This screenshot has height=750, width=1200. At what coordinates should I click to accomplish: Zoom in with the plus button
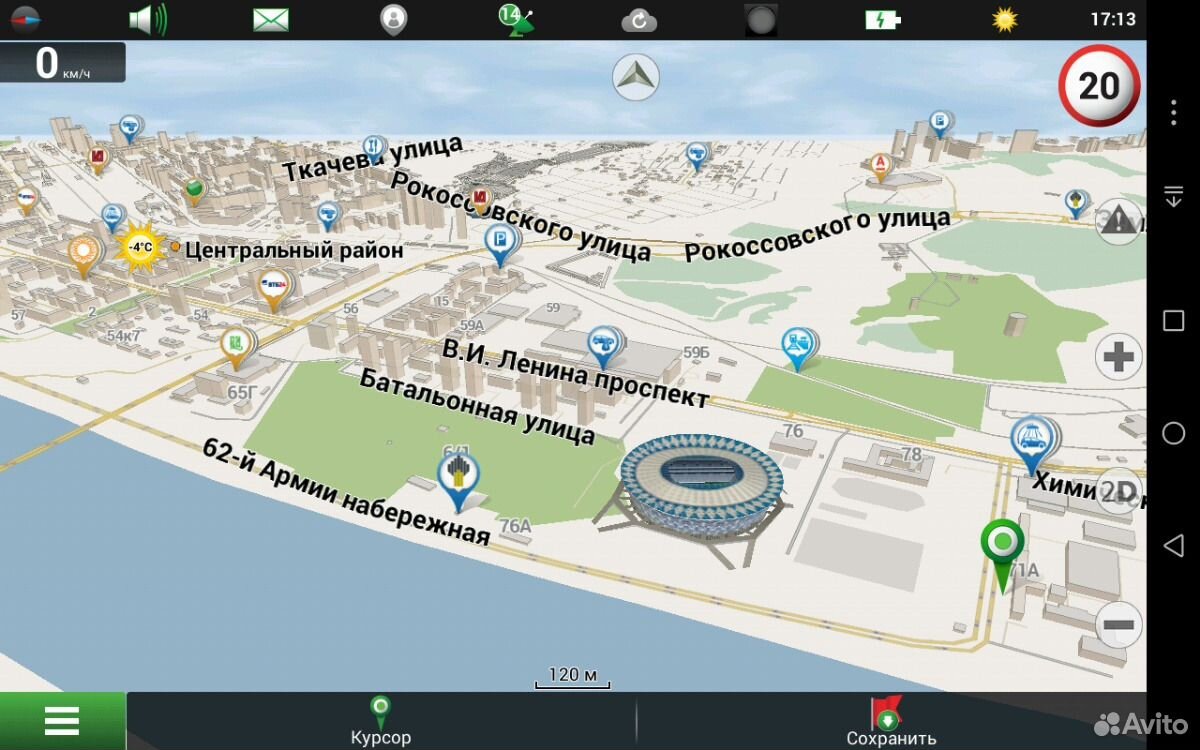coord(1119,357)
